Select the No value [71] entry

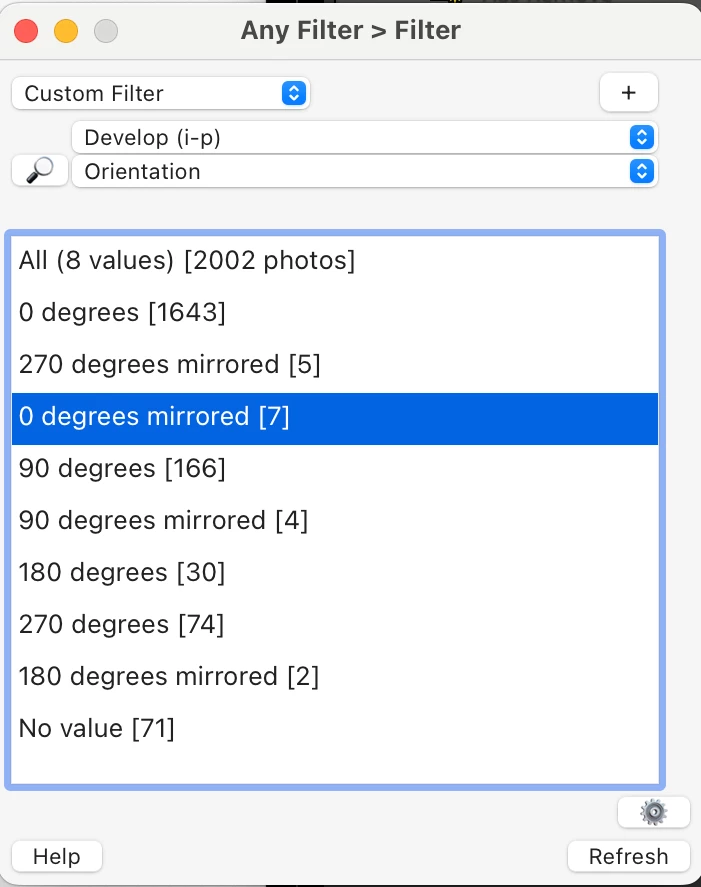97,729
